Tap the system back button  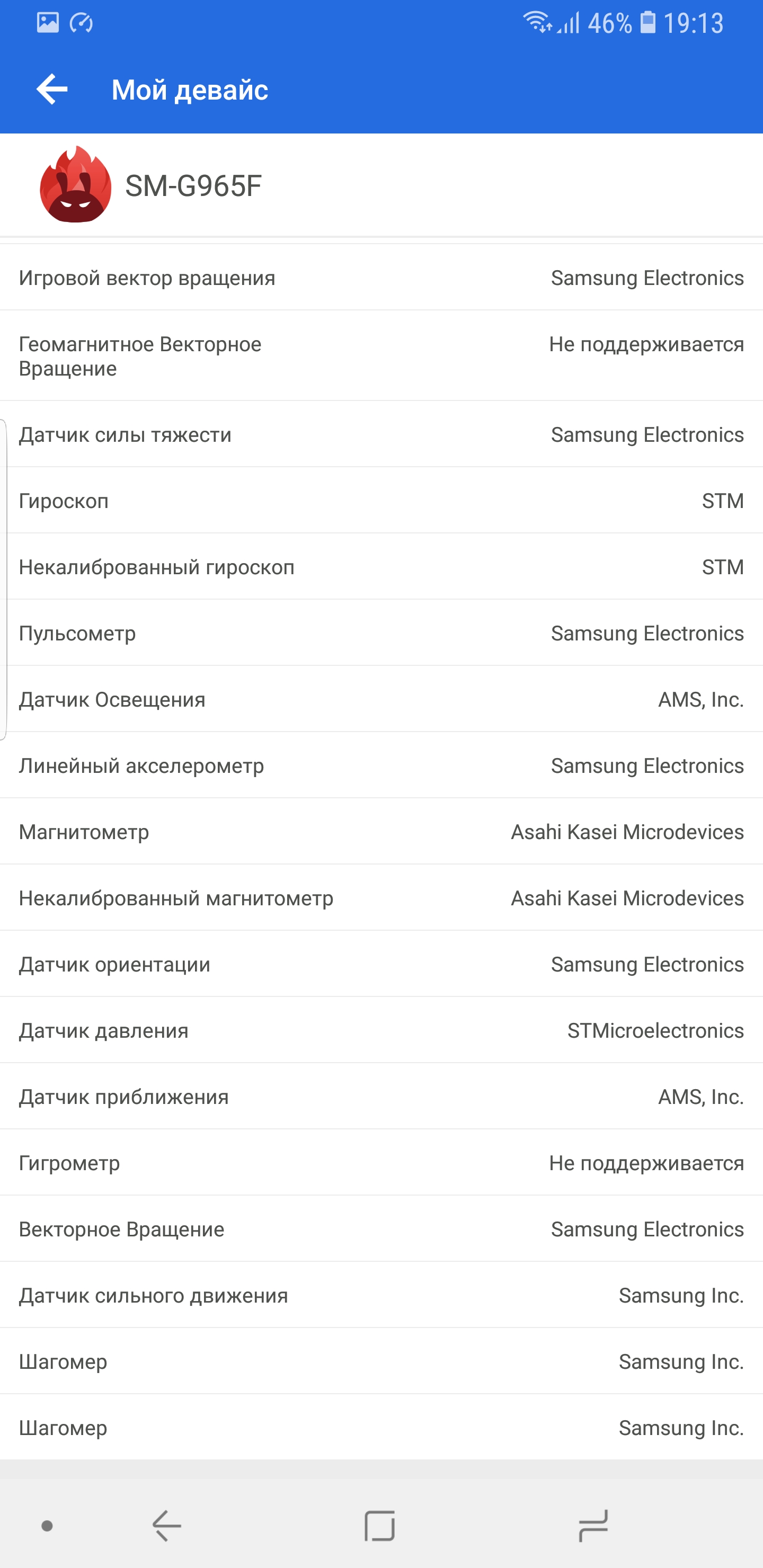[166, 1526]
